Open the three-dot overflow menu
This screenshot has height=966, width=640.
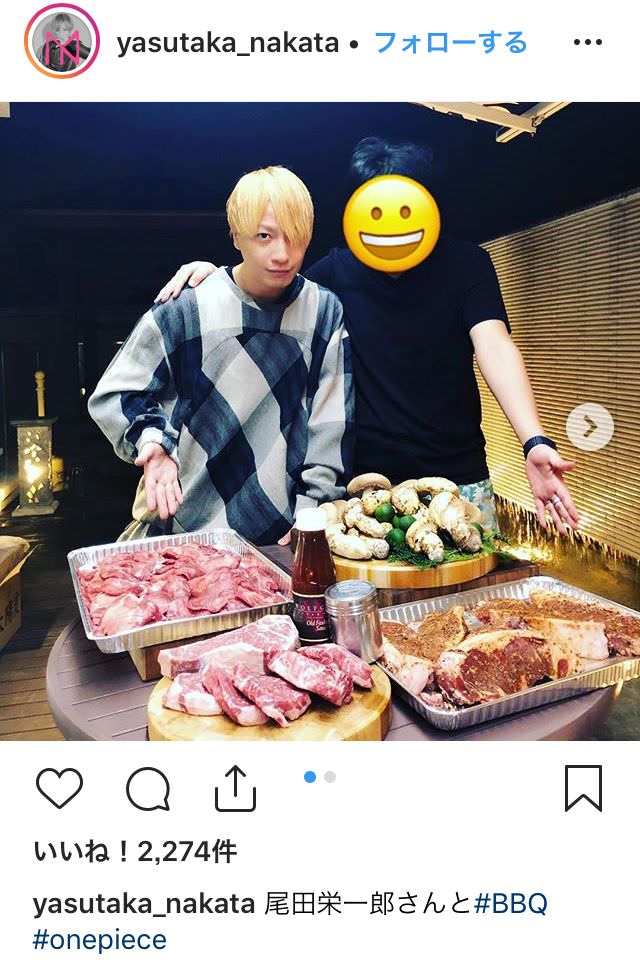[587, 43]
